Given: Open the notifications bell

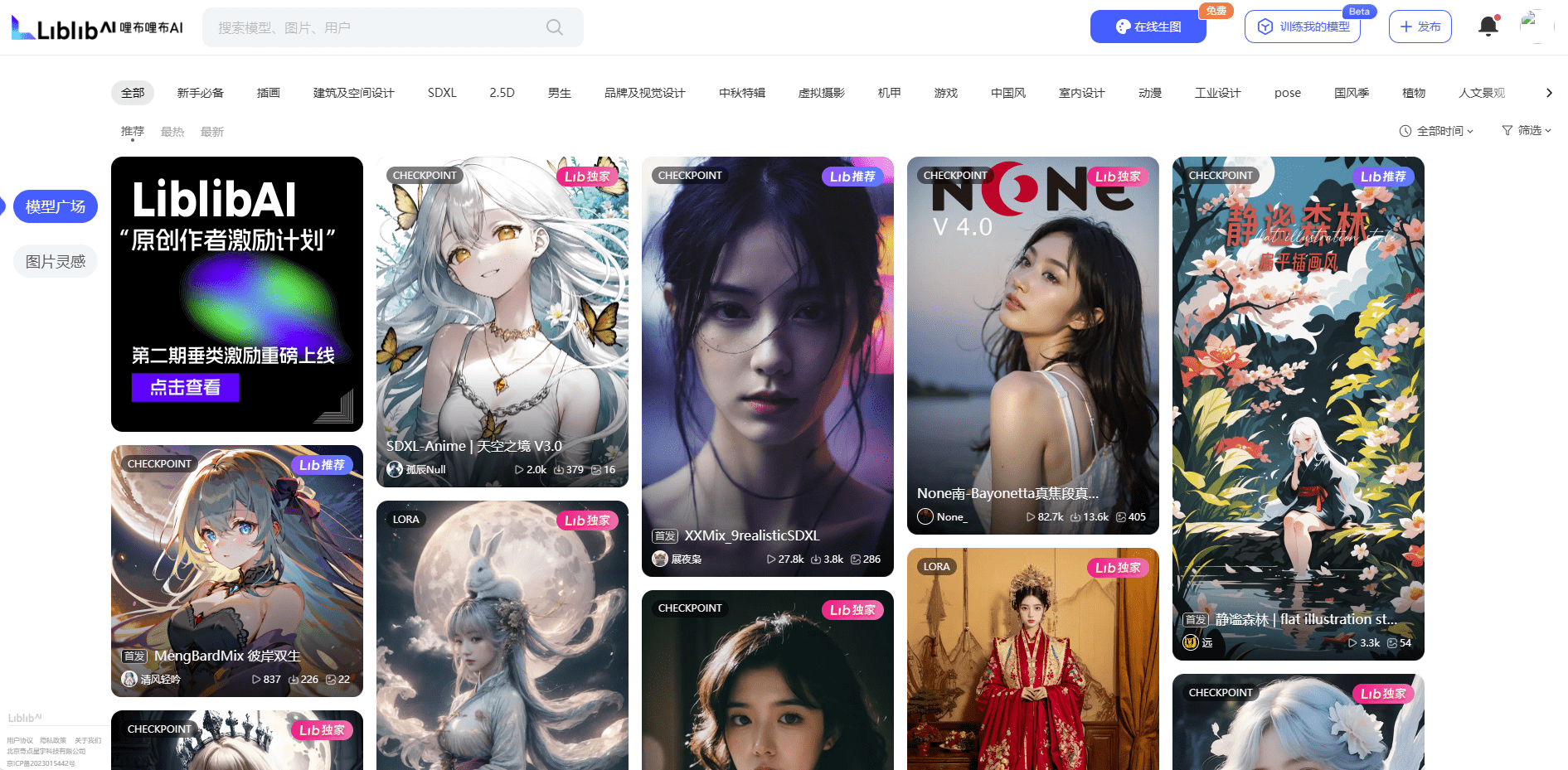Looking at the screenshot, I should pos(1488,27).
